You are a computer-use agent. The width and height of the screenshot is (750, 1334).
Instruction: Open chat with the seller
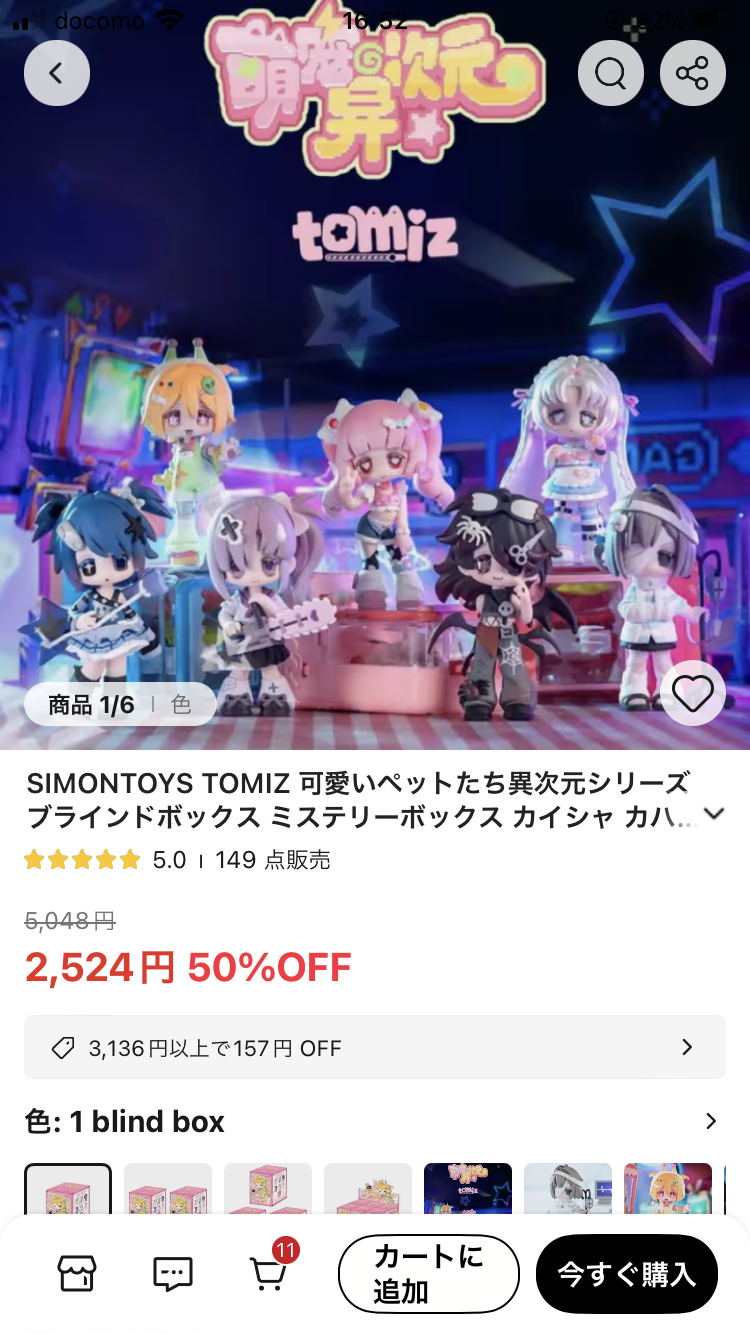pos(173,1273)
